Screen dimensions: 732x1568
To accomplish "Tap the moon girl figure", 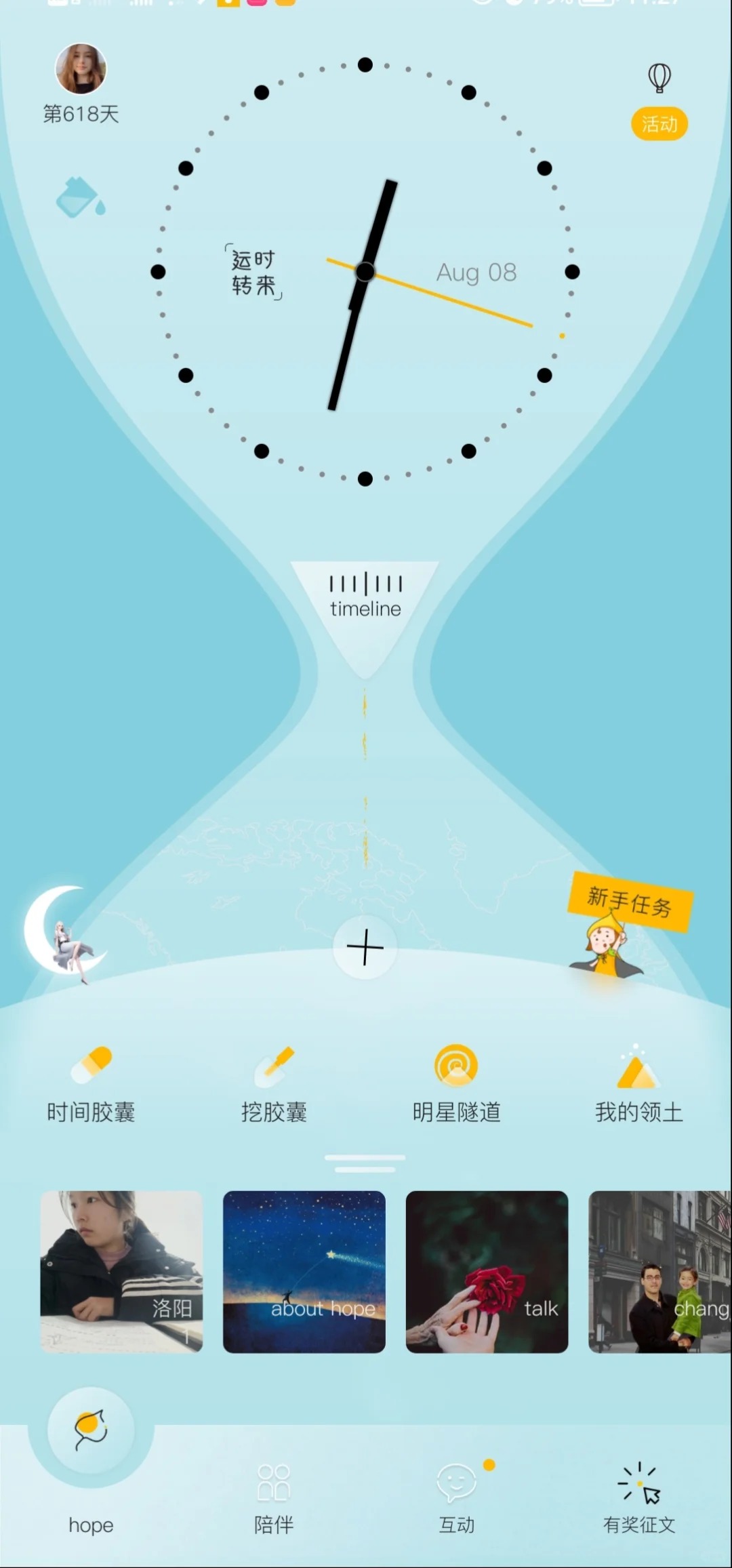I will pyautogui.click(x=64, y=932).
